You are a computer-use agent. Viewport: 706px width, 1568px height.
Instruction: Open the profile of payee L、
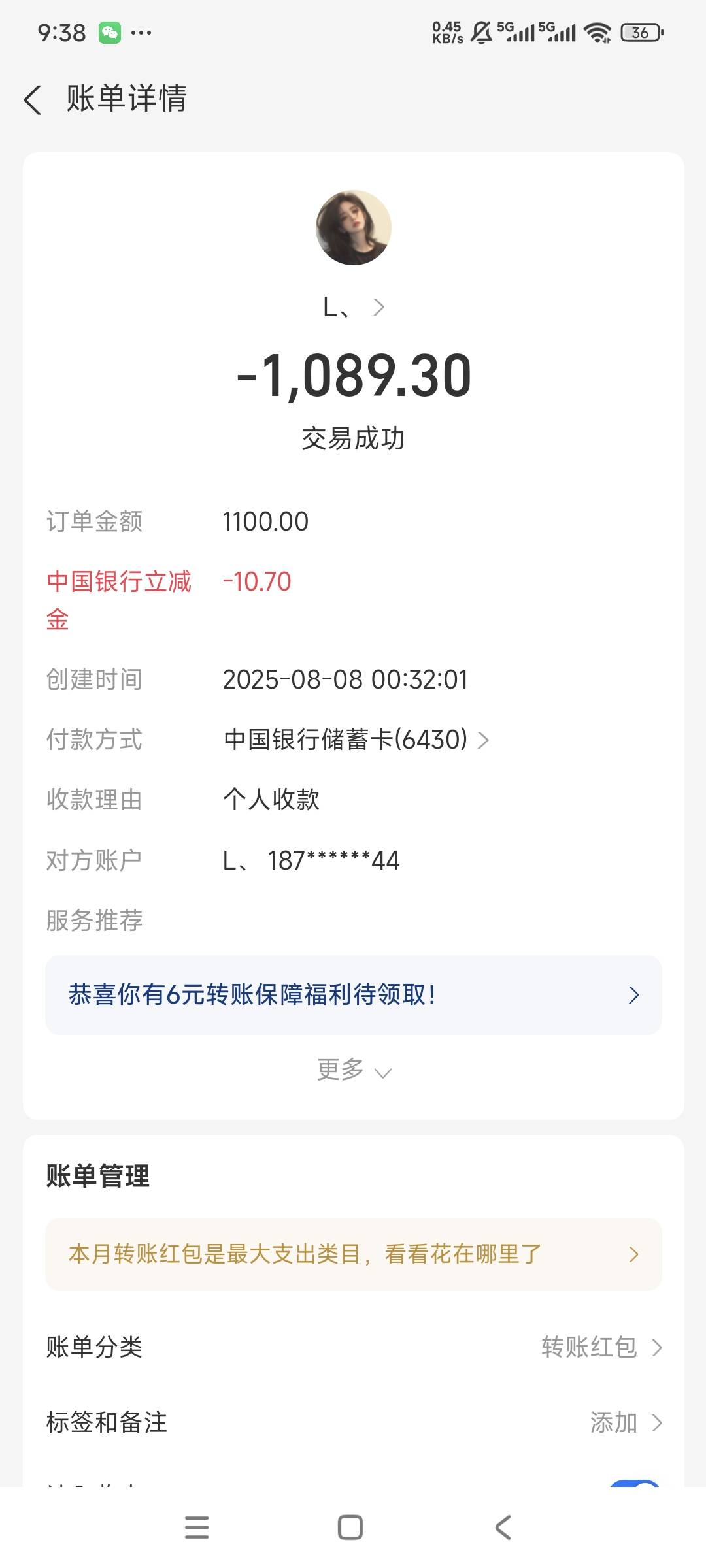point(353,307)
